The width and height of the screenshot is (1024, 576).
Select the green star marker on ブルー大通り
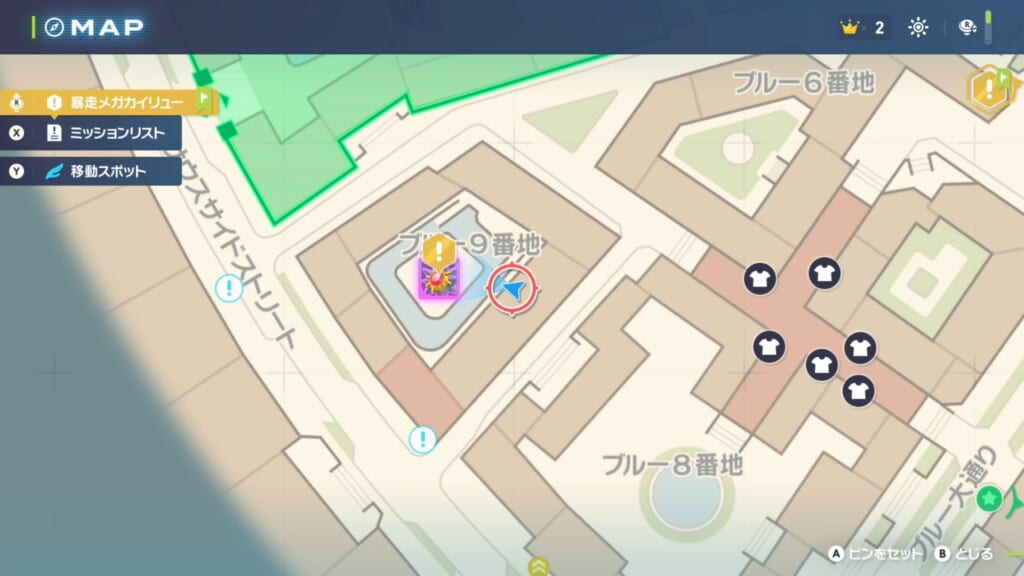tap(989, 497)
